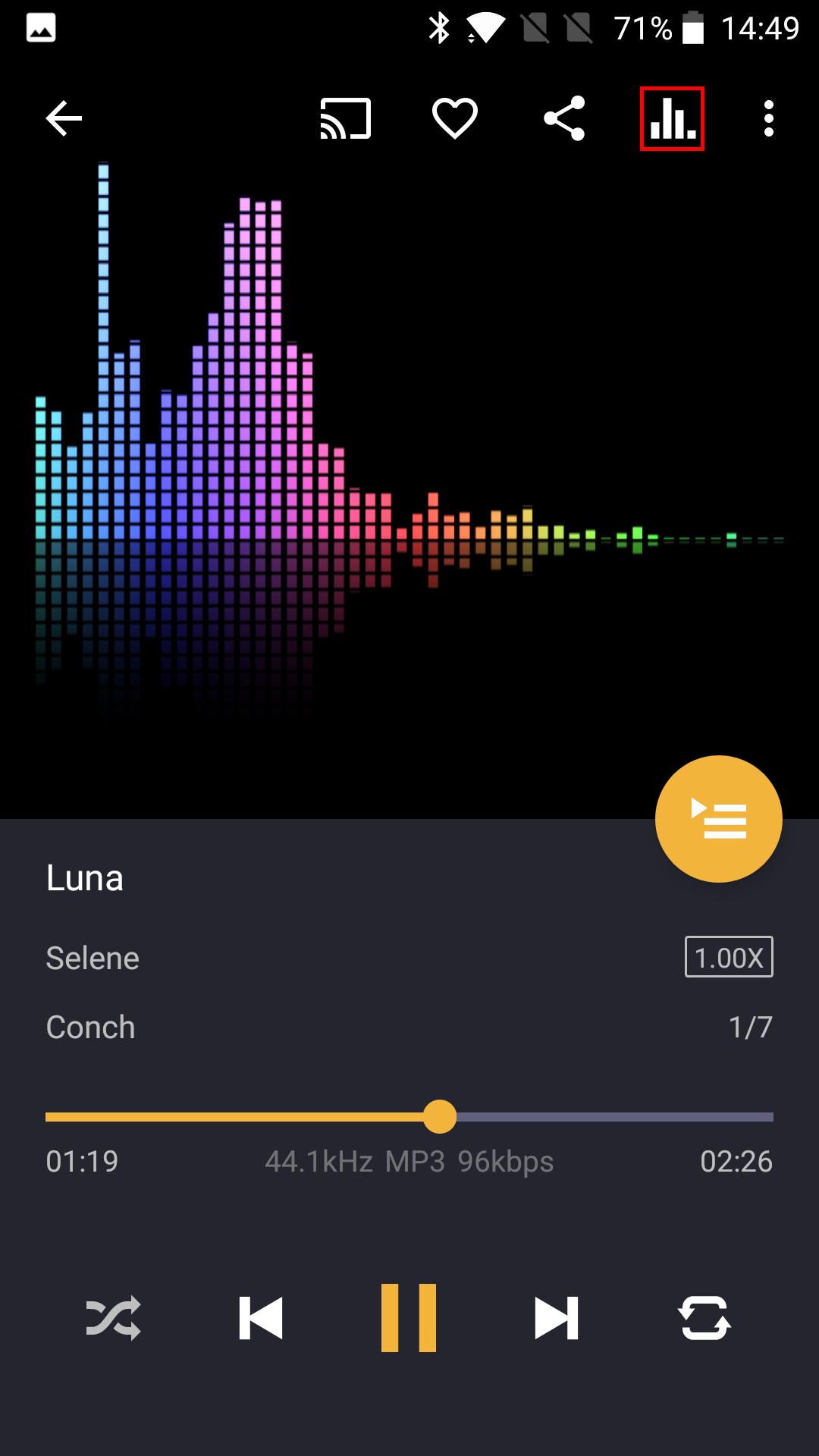819x1456 pixels.
Task: Change the 1.00X playback speed
Action: pos(729,957)
